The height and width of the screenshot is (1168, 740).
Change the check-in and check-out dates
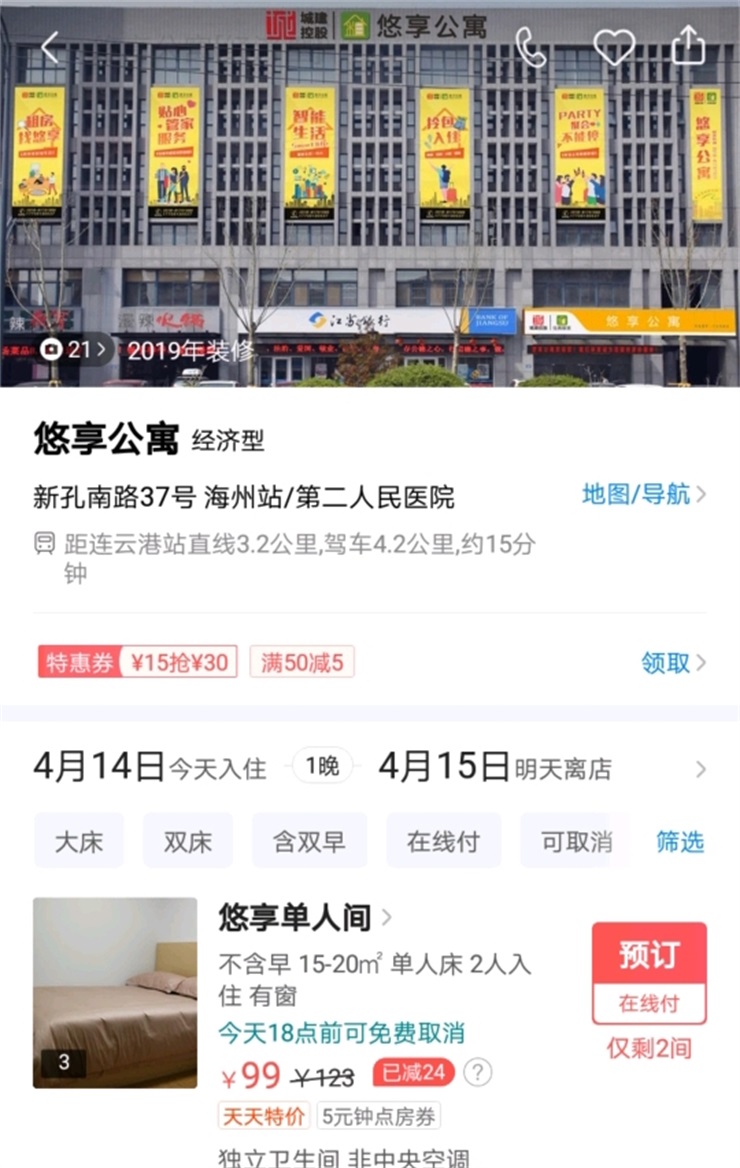[x=368, y=768]
